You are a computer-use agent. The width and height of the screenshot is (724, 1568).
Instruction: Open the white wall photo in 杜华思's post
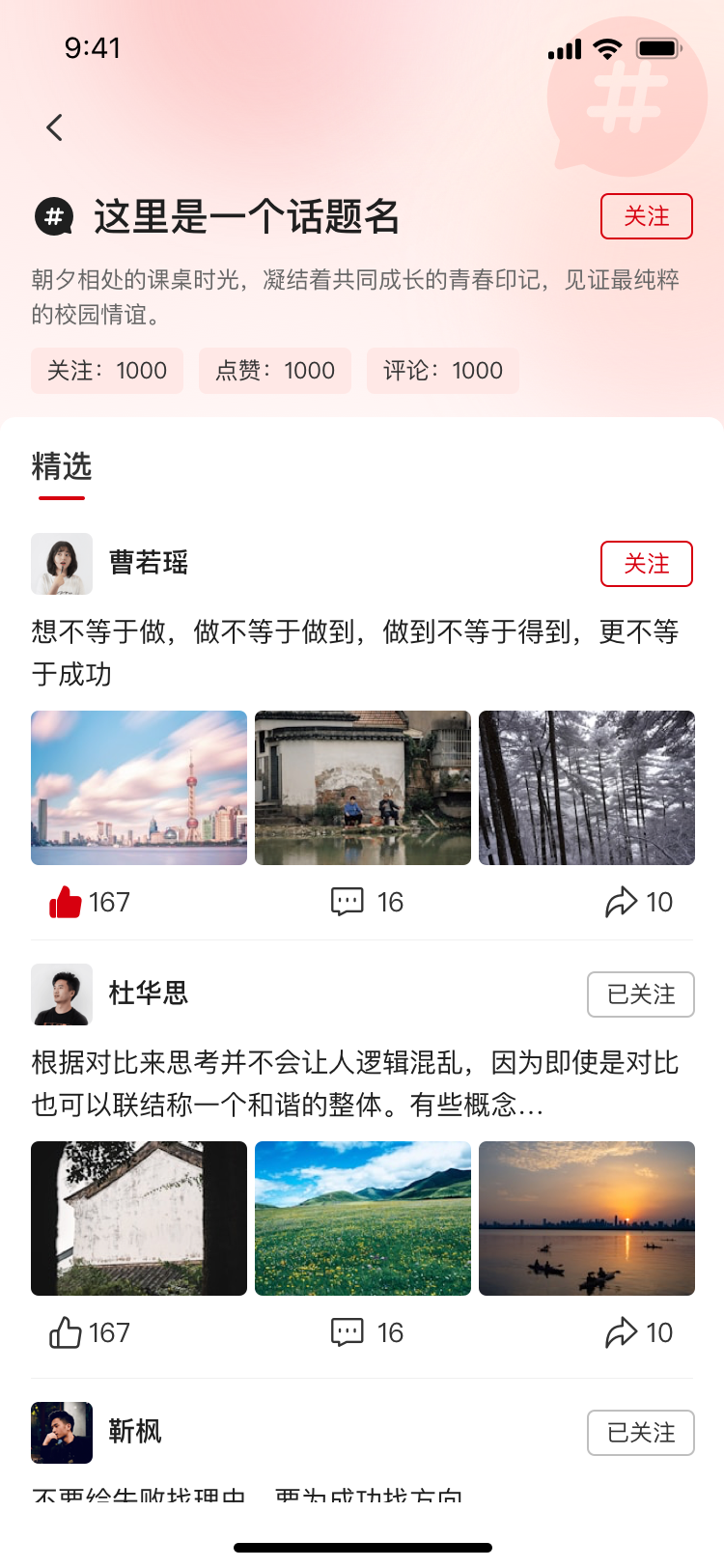click(x=139, y=1218)
